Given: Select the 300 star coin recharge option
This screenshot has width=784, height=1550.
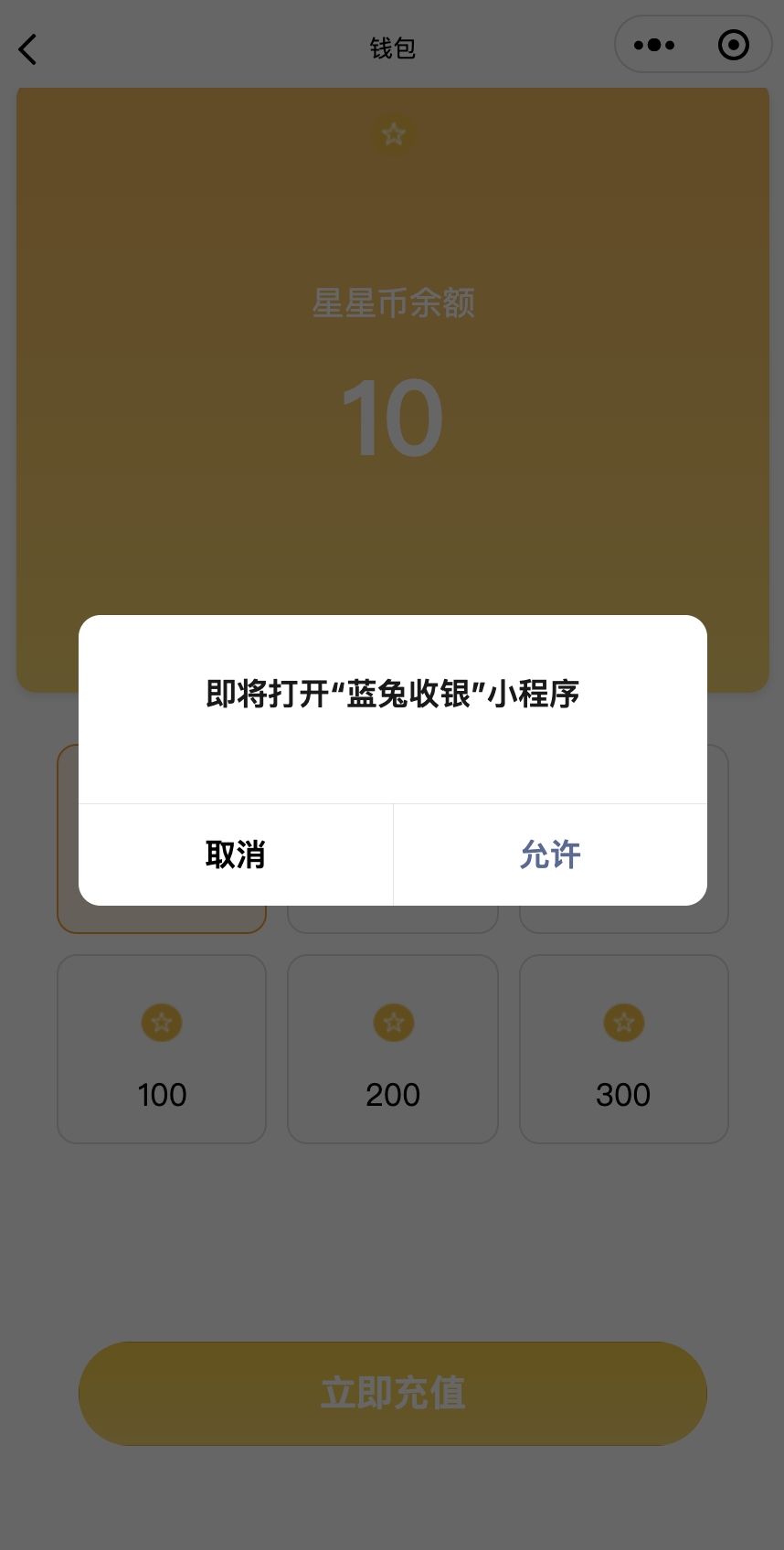Looking at the screenshot, I should (623, 1049).
